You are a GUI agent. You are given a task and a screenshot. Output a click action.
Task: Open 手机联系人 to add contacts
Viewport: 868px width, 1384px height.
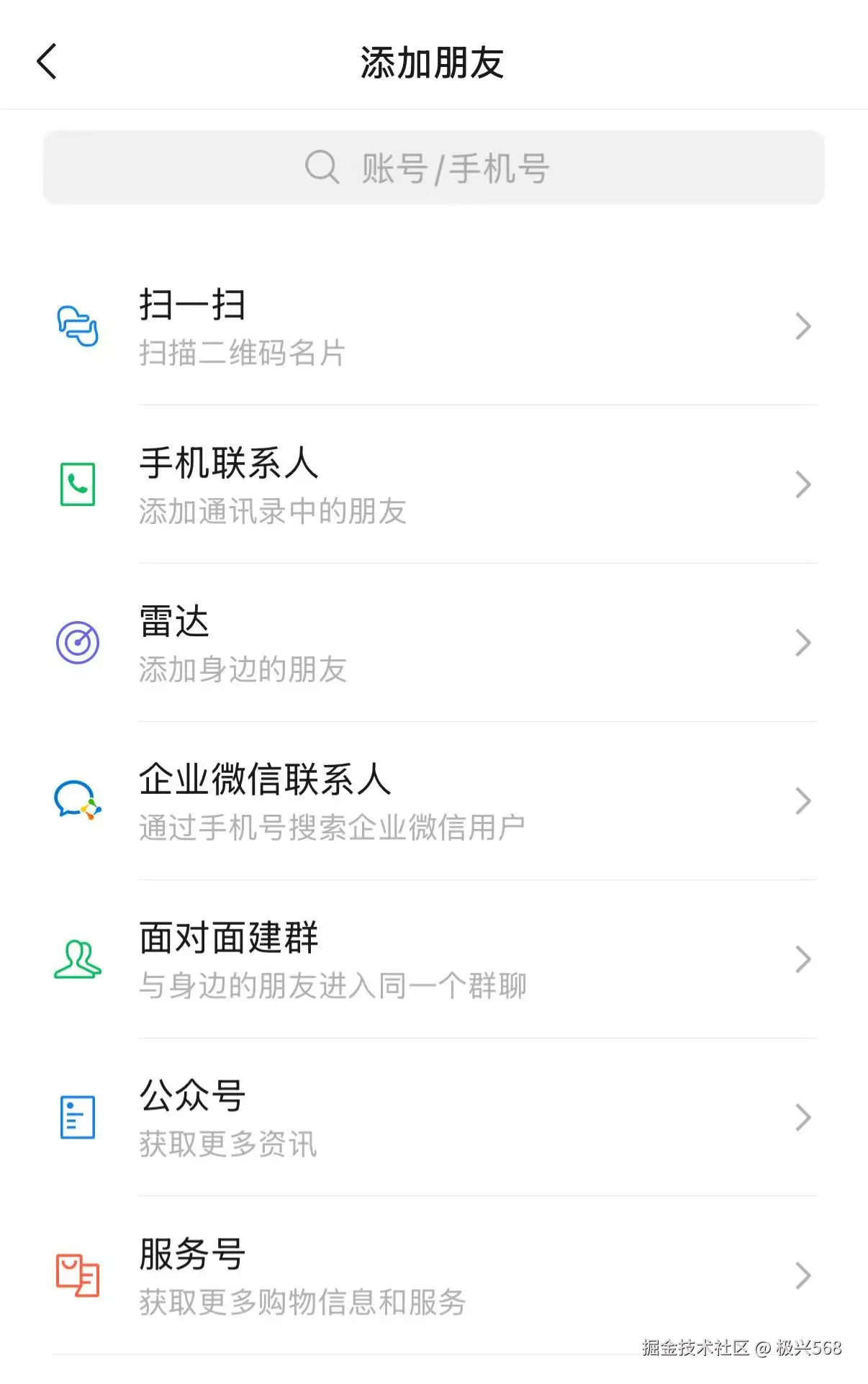[x=433, y=484]
